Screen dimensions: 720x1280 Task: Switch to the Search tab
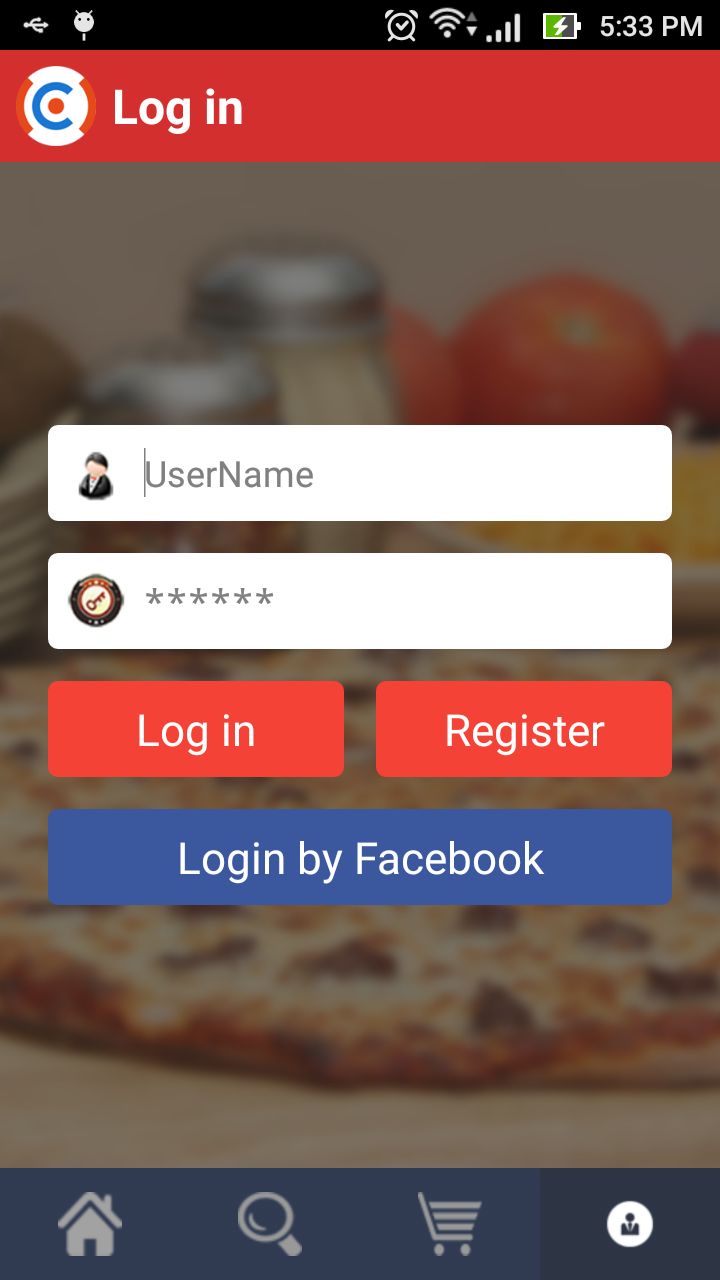[x=270, y=1224]
